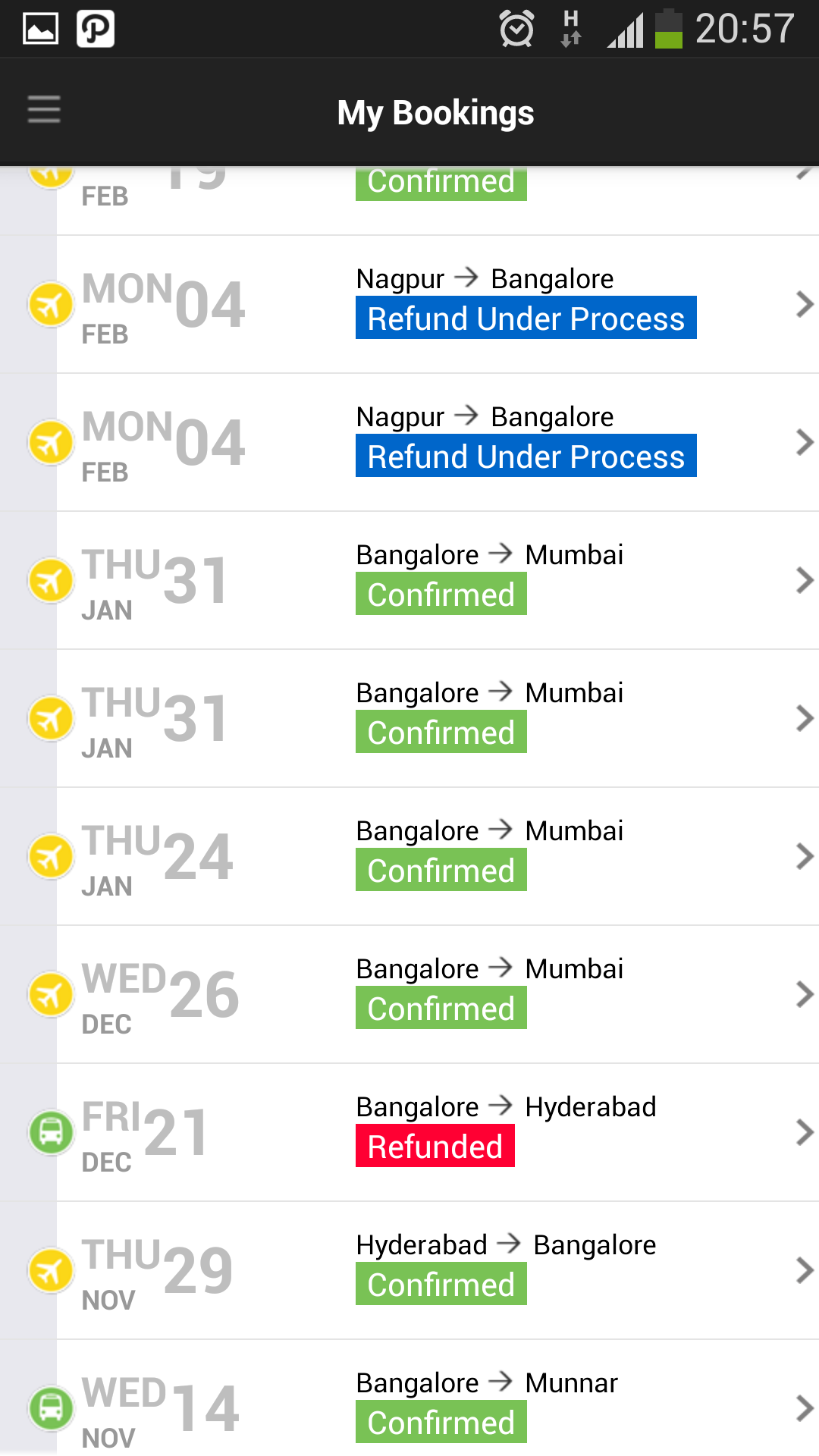Open the Pinterest notification in the status bar

coord(96,28)
